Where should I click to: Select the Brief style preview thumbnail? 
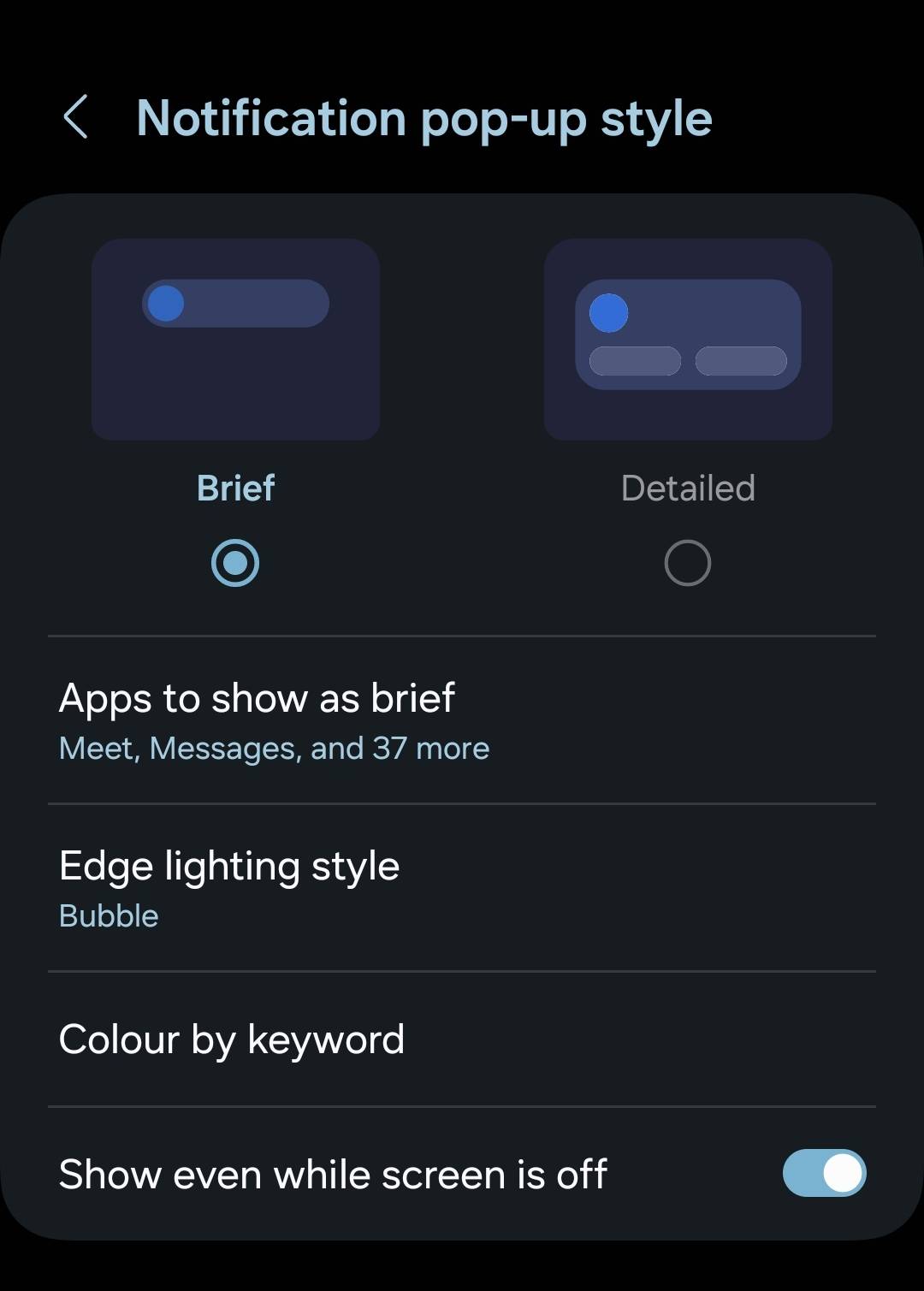click(236, 339)
